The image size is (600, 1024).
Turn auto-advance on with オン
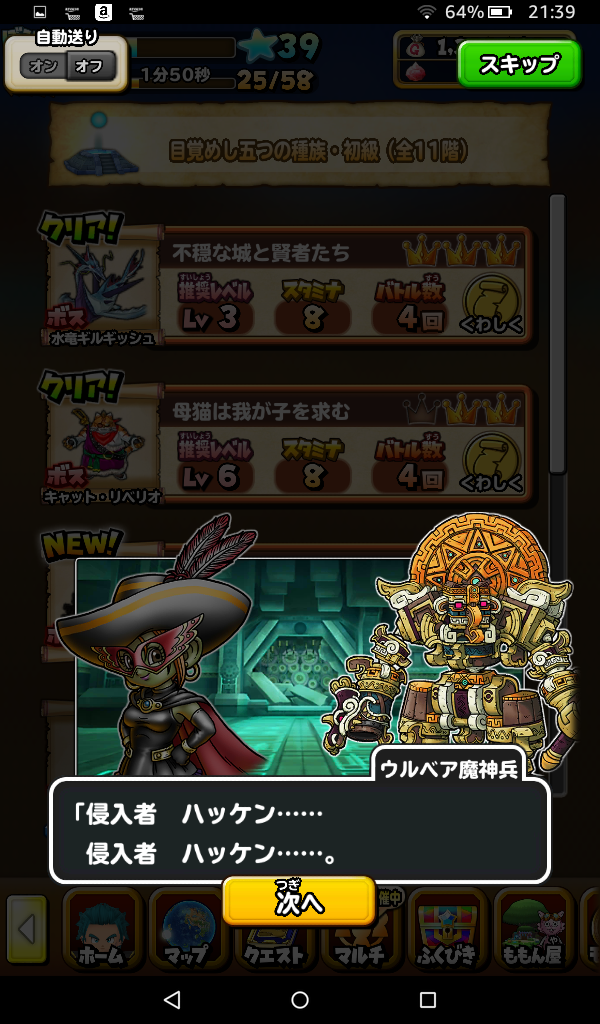pyautogui.click(x=43, y=67)
